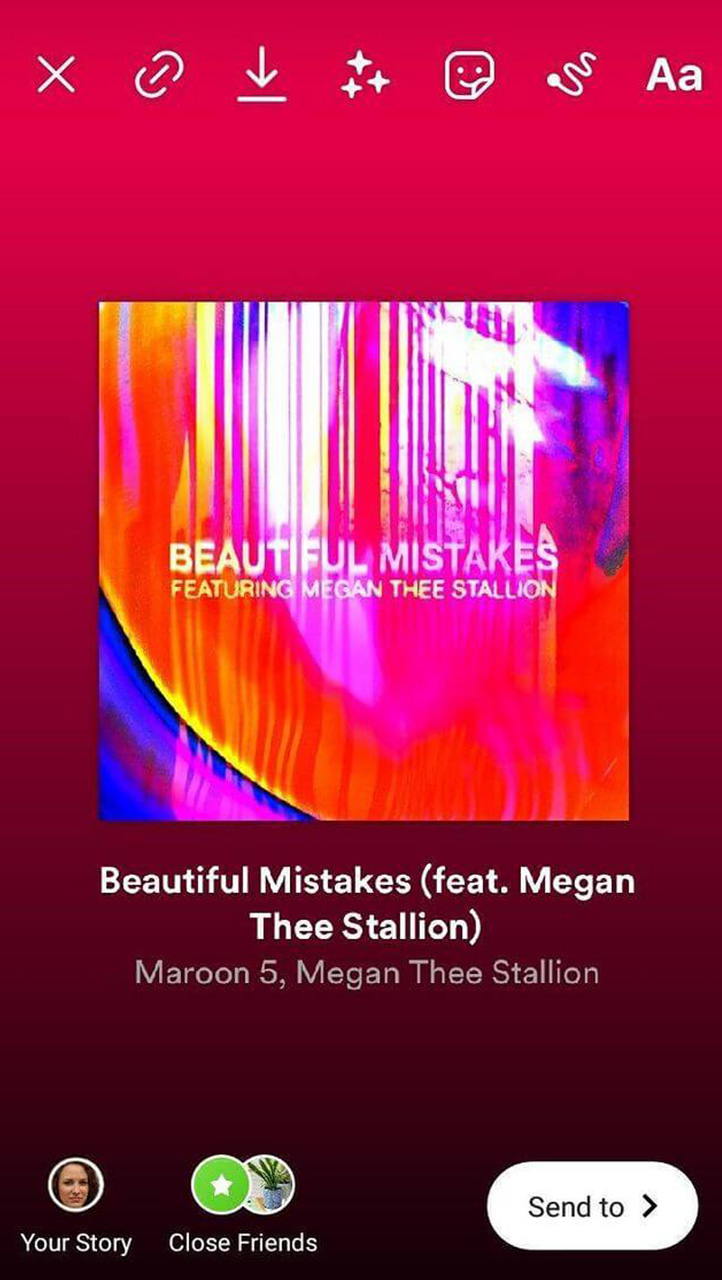Image resolution: width=722 pixels, height=1280 pixels.
Task: Add a link sticker
Action: [x=159, y=75]
